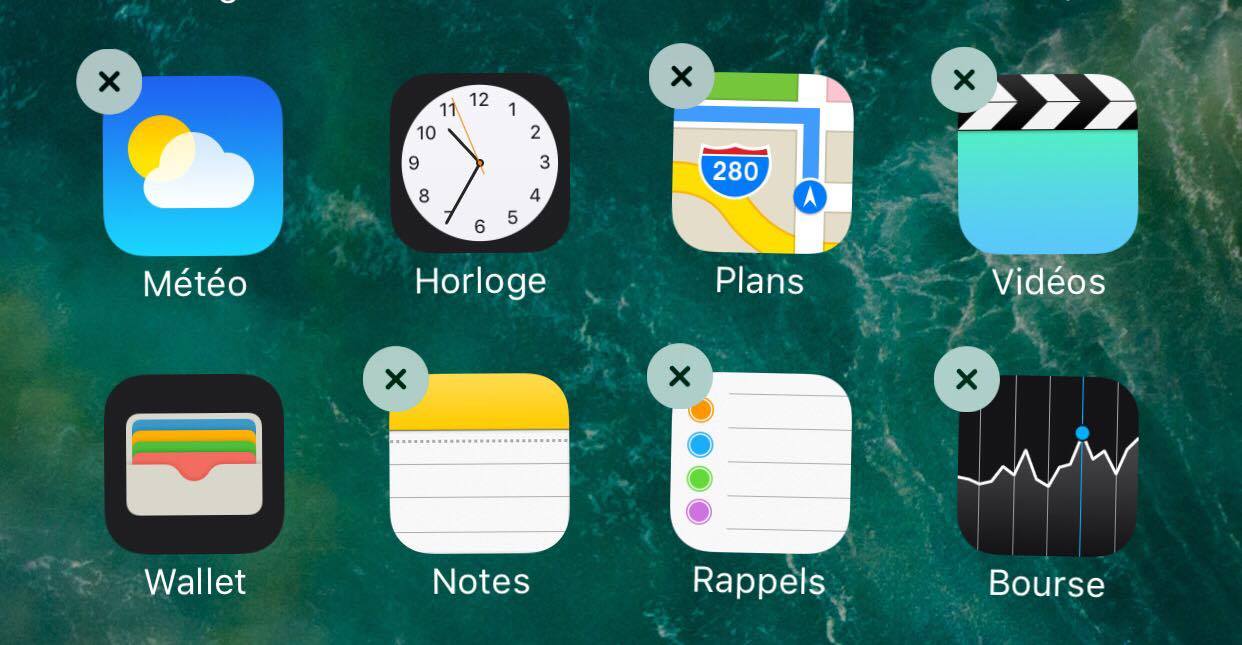Remove the Notes app with its X badge
The image size is (1242, 645).
coord(396,378)
